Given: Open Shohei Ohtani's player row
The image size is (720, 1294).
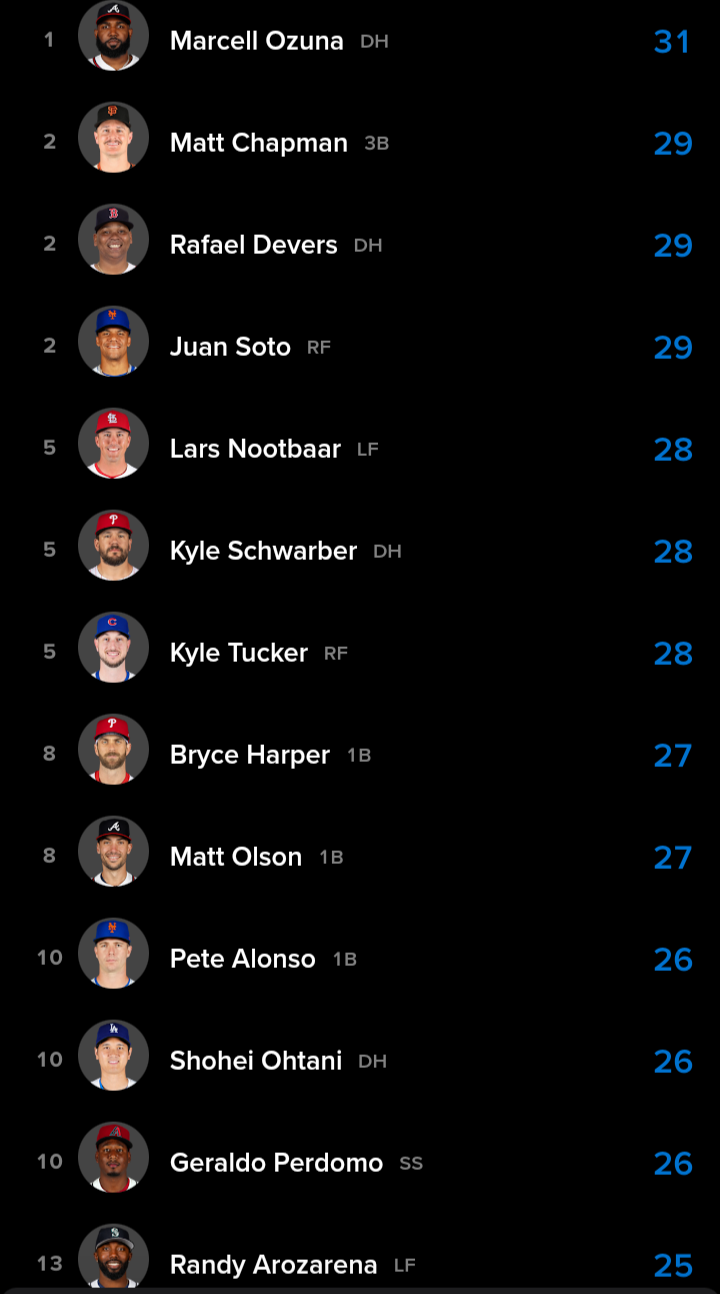Looking at the screenshot, I should [360, 1061].
